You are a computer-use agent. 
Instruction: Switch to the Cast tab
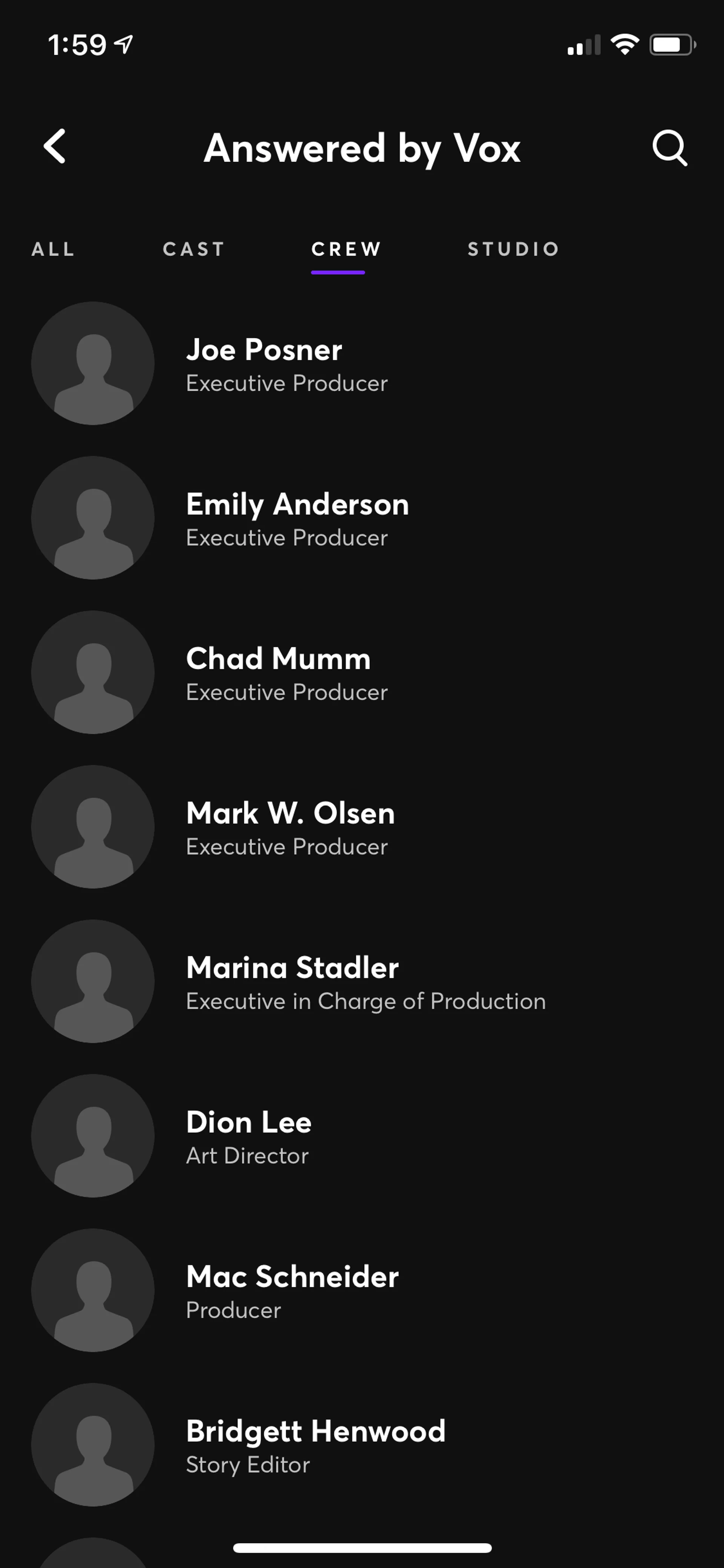pyautogui.click(x=194, y=249)
